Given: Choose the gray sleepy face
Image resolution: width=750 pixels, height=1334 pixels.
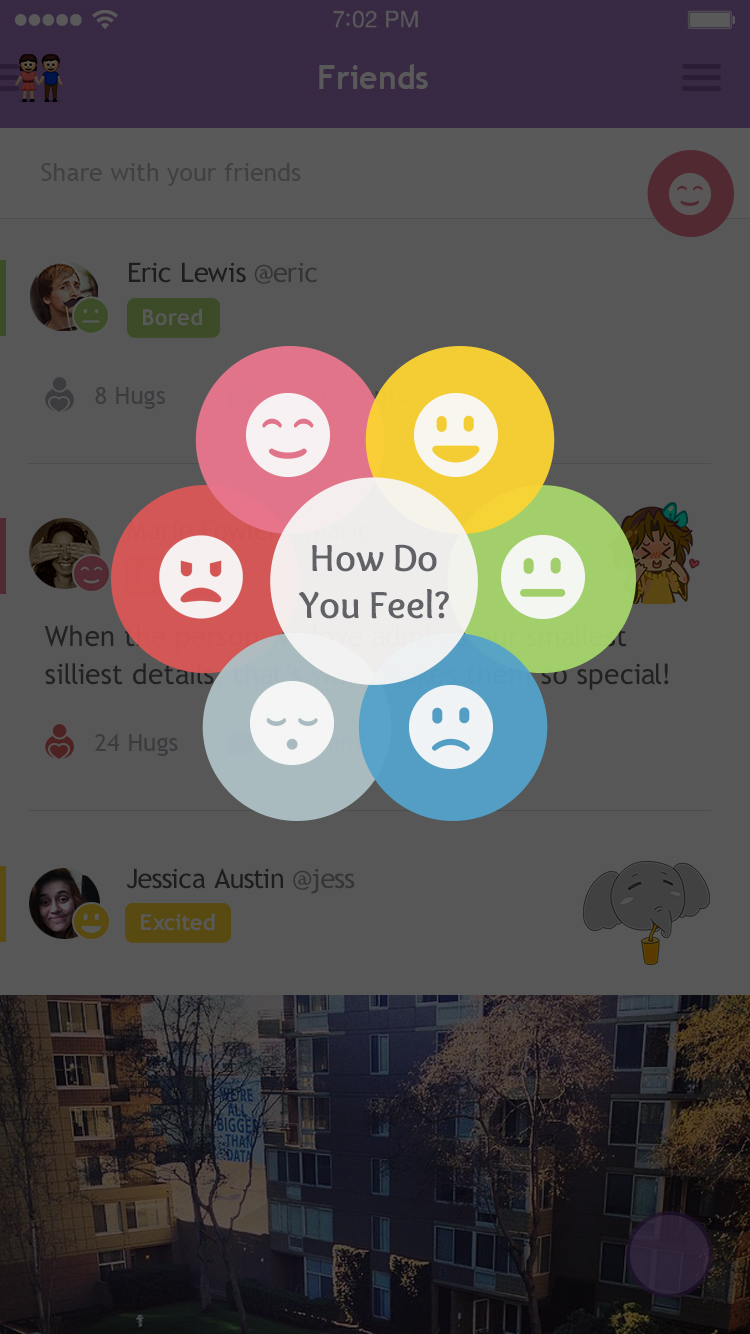Looking at the screenshot, I should click(x=292, y=723).
